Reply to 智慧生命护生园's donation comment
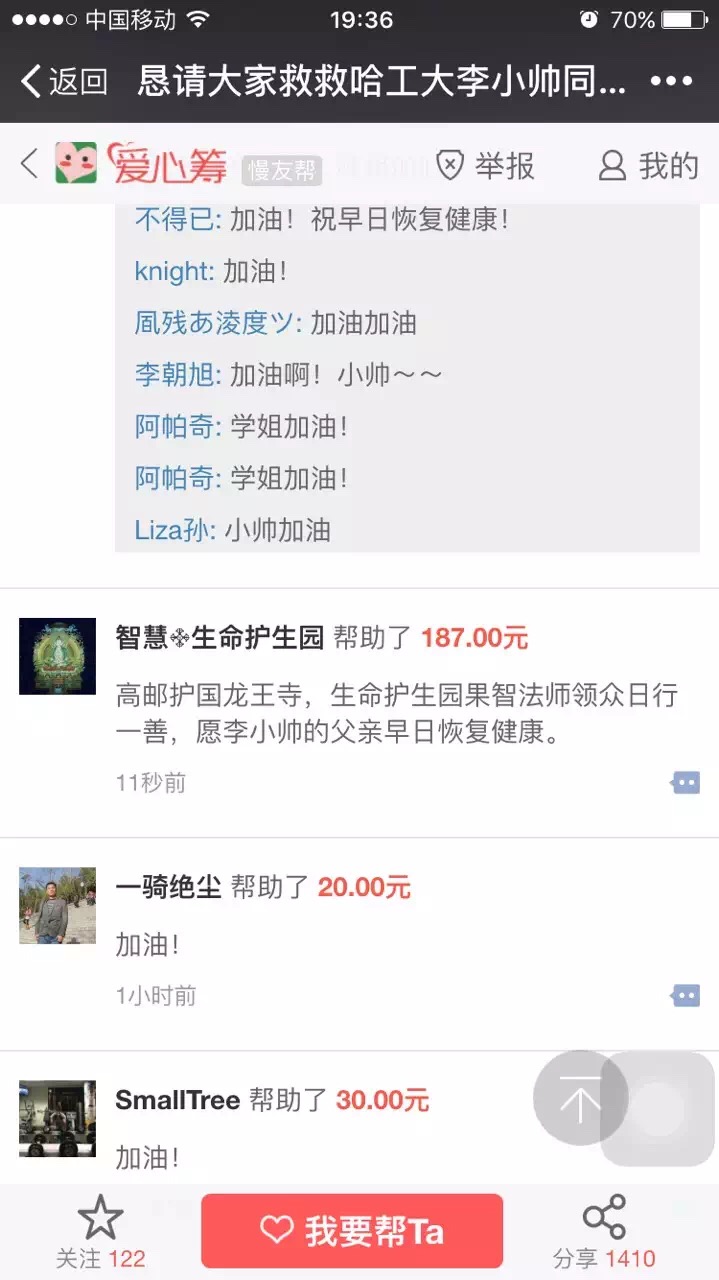Image resolution: width=719 pixels, height=1280 pixels. (x=686, y=783)
